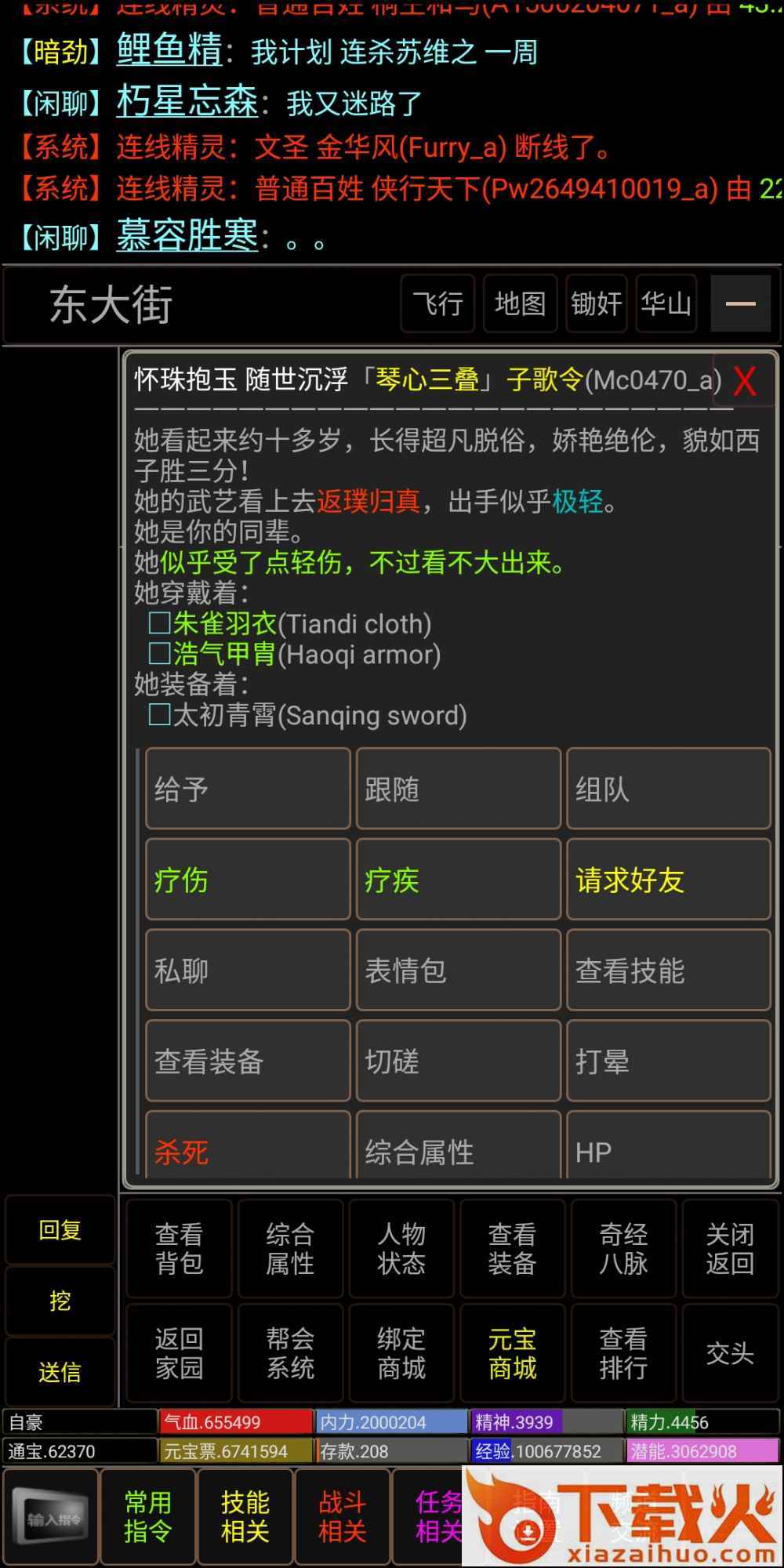Open the 地图 map

(x=520, y=303)
